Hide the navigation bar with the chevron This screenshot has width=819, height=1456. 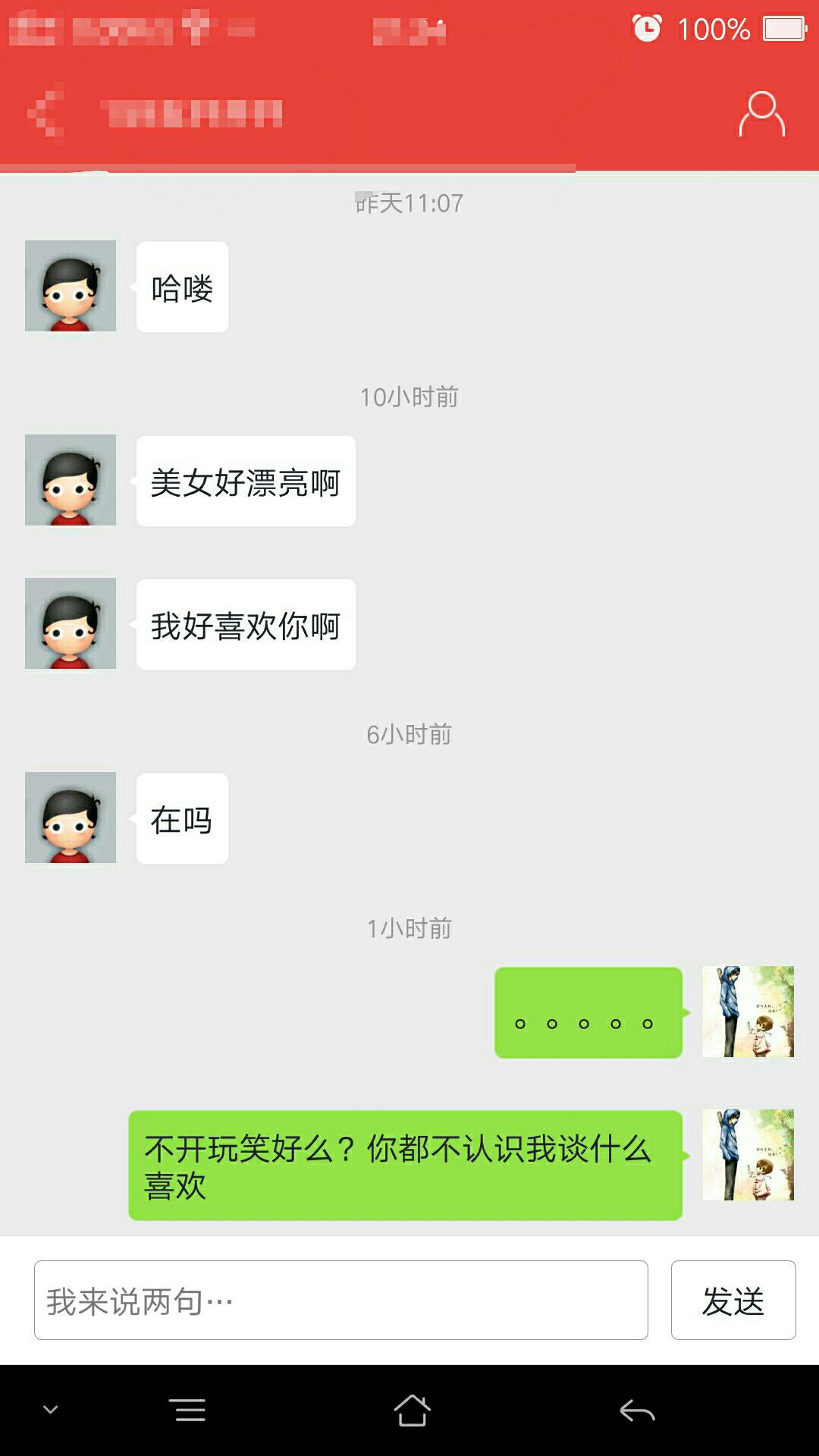51,1410
